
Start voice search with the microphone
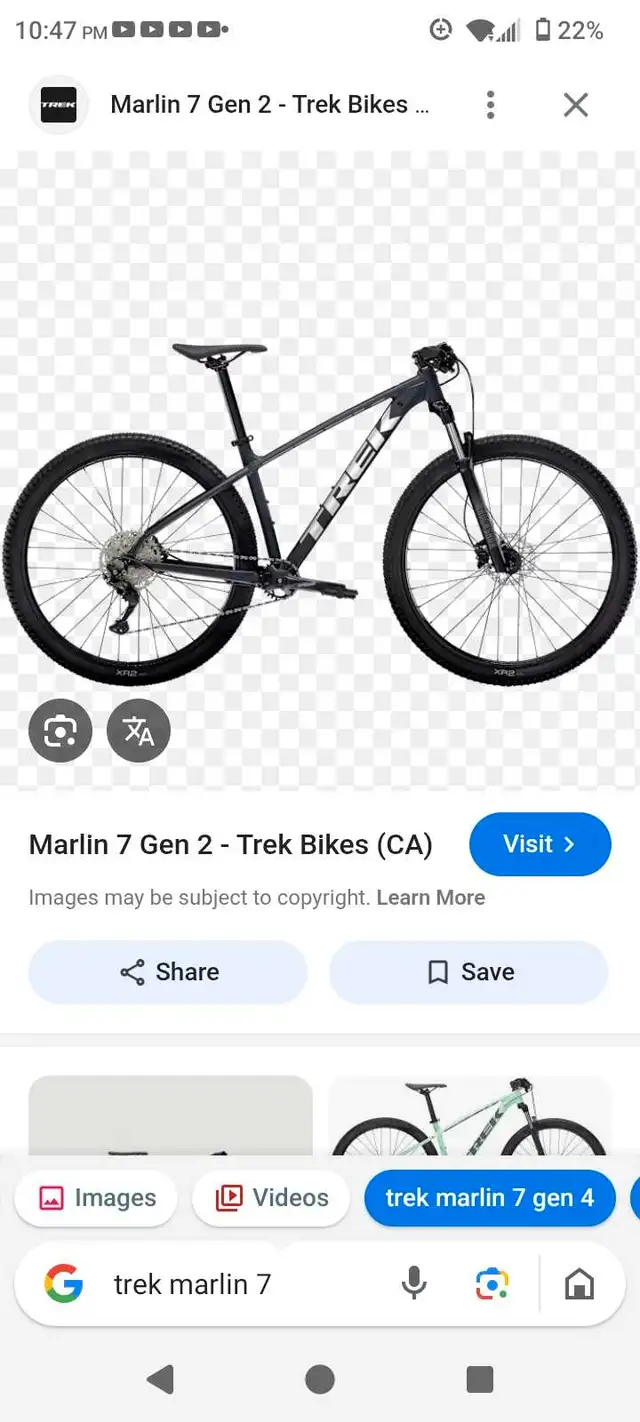click(x=414, y=1284)
